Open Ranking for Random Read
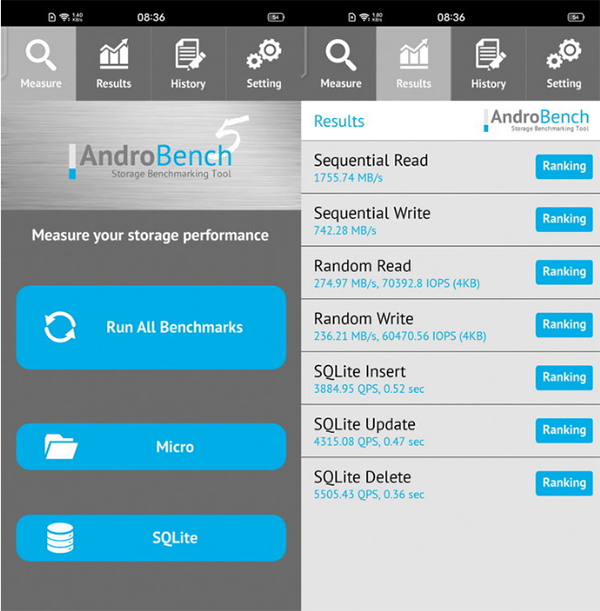This screenshot has width=600, height=611. pos(563,272)
